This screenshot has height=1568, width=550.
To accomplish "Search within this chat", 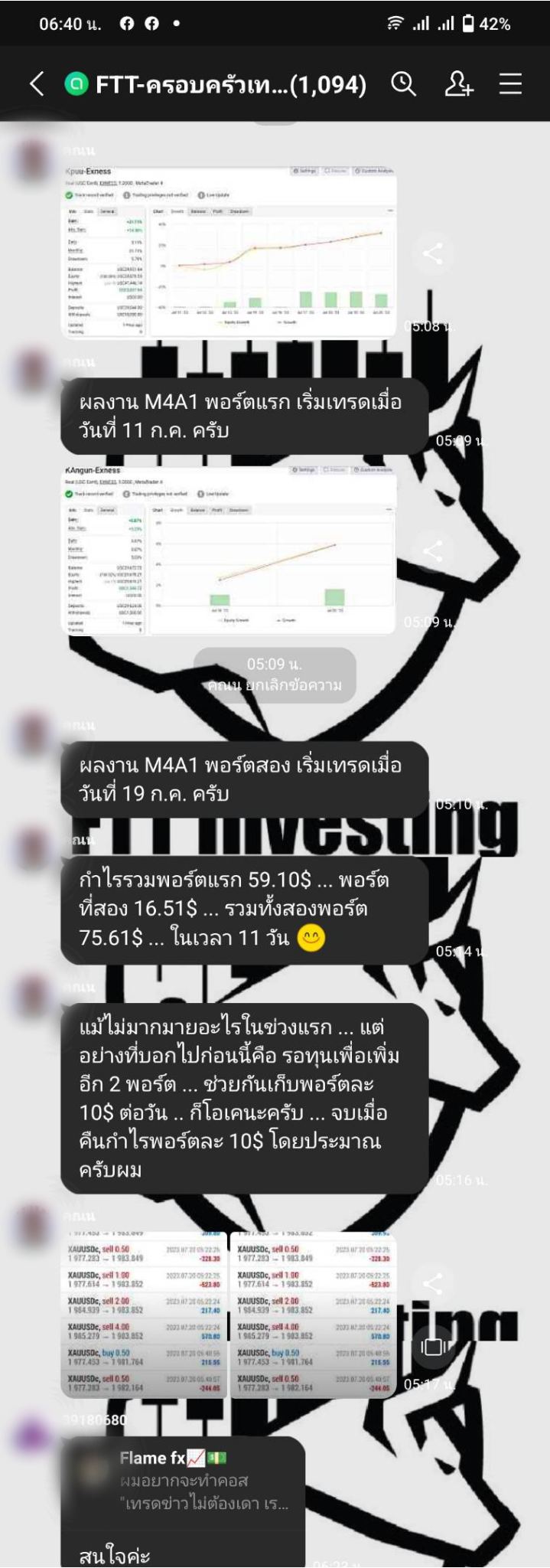I will [403, 83].
